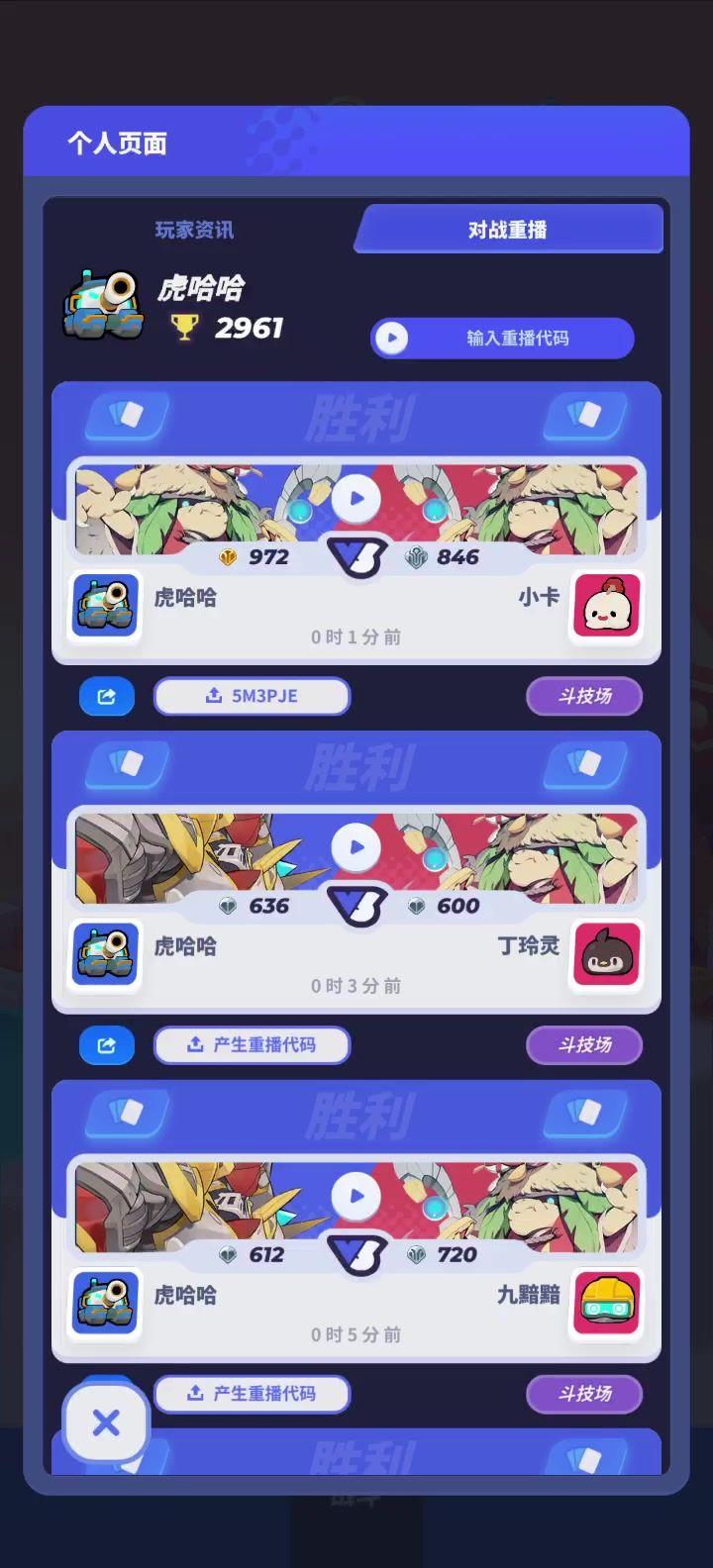713x1568 pixels.
Task: Open 小卡's avatar profile
Action: 607,605
